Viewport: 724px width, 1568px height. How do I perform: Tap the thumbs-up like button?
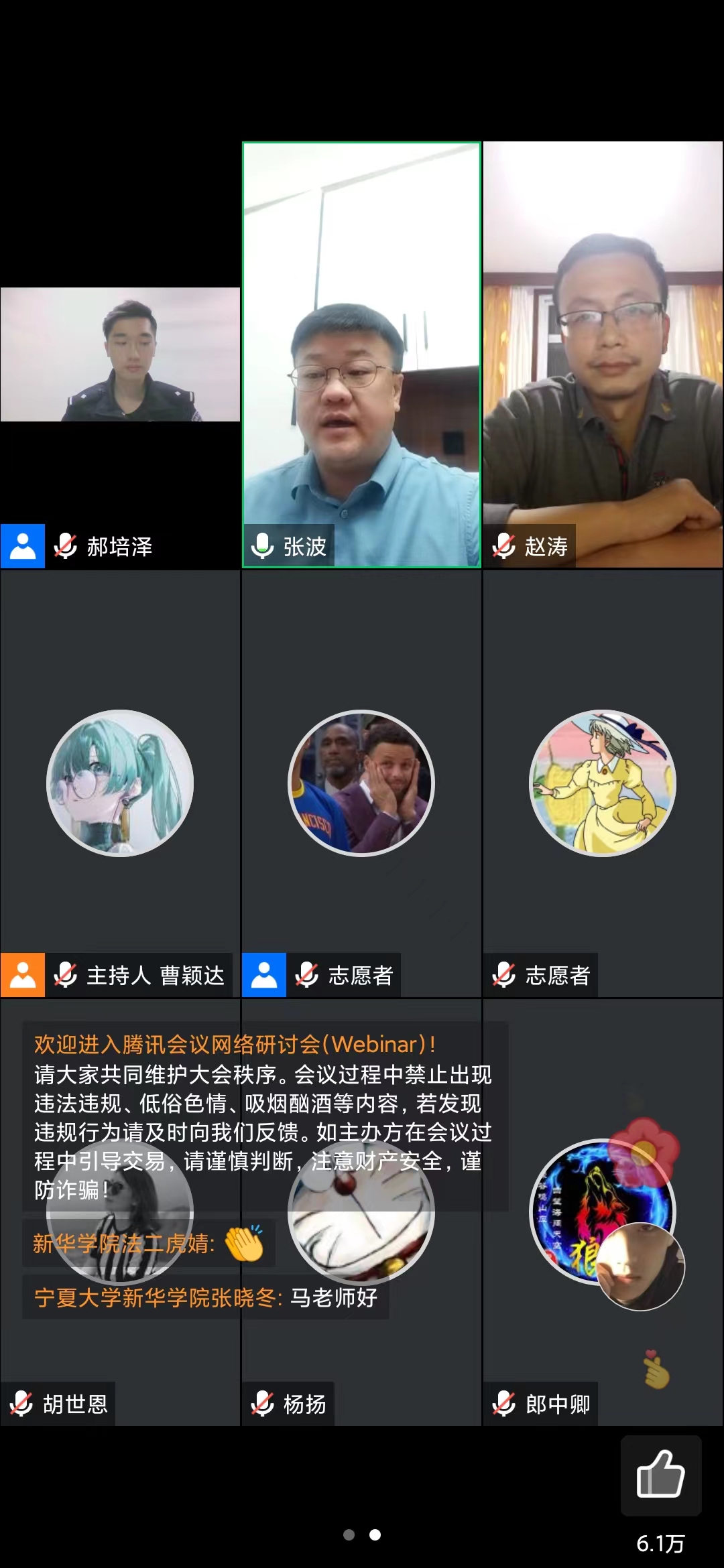coord(660,1475)
